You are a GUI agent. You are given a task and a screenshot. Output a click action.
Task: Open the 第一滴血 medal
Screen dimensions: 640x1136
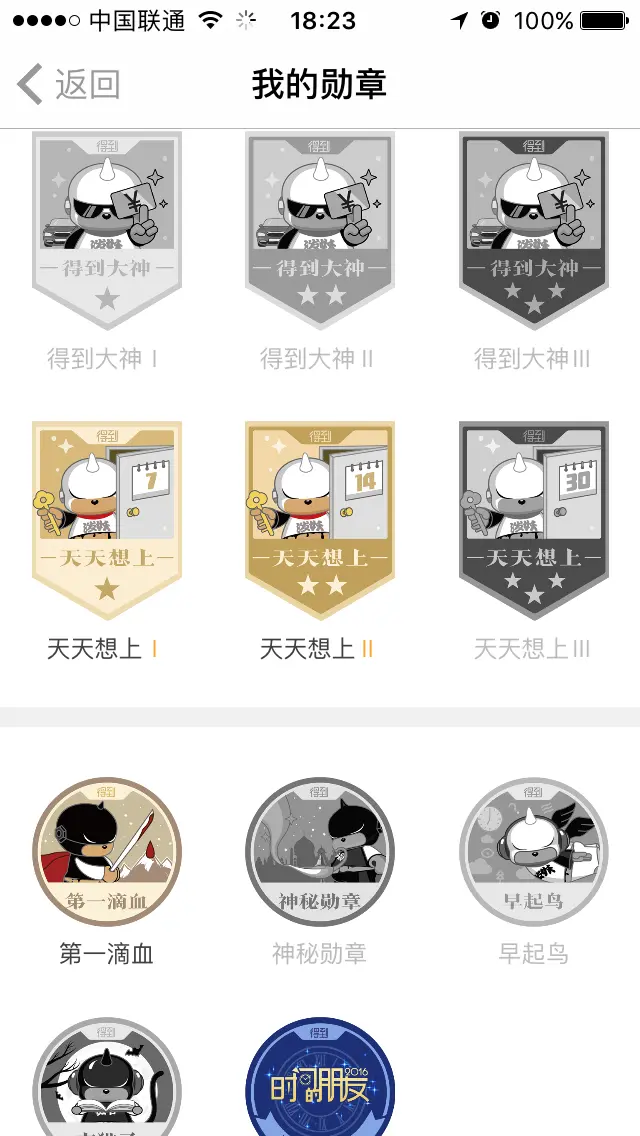[x=107, y=852]
